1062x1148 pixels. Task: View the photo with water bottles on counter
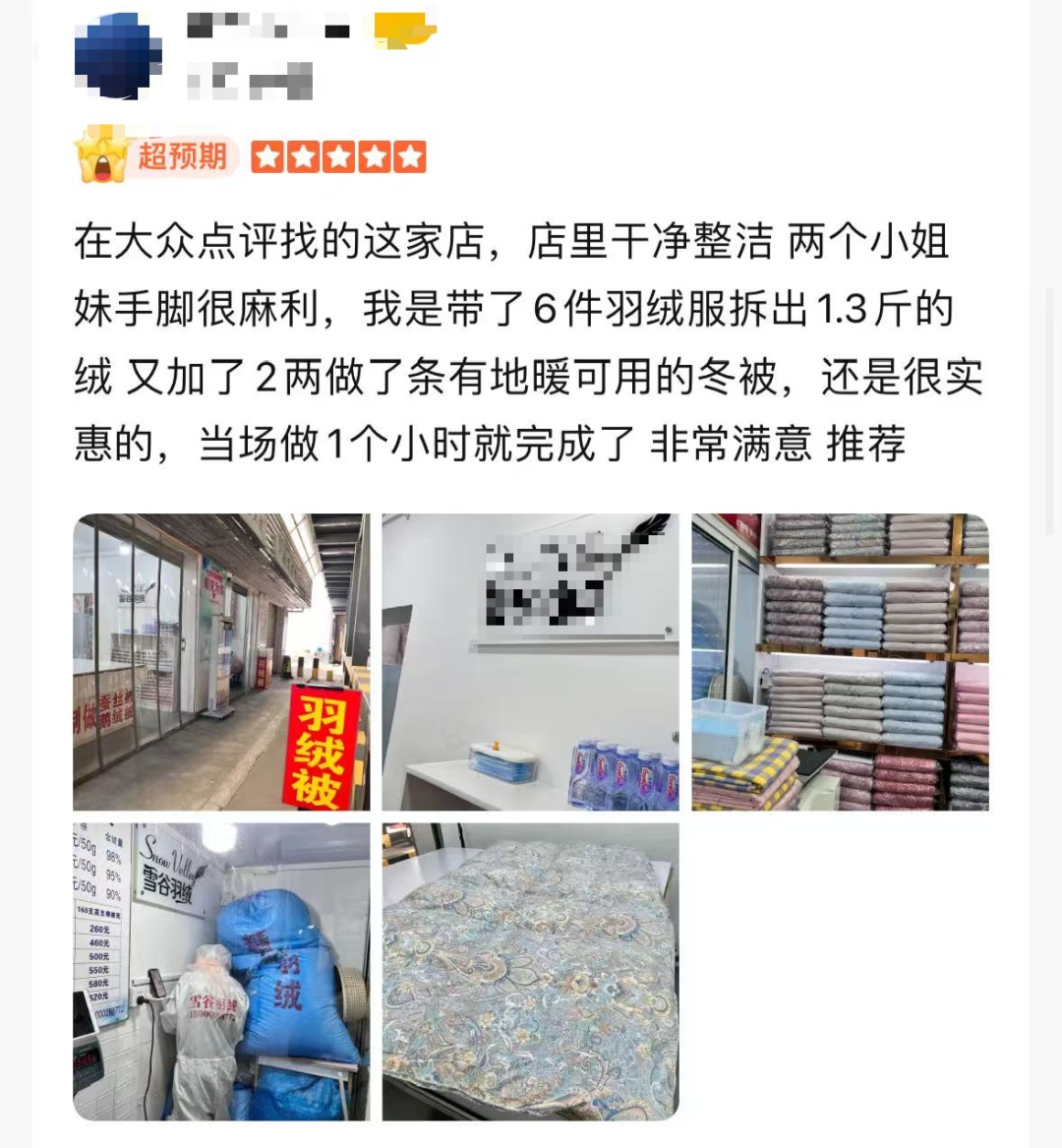(x=530, y=662)
